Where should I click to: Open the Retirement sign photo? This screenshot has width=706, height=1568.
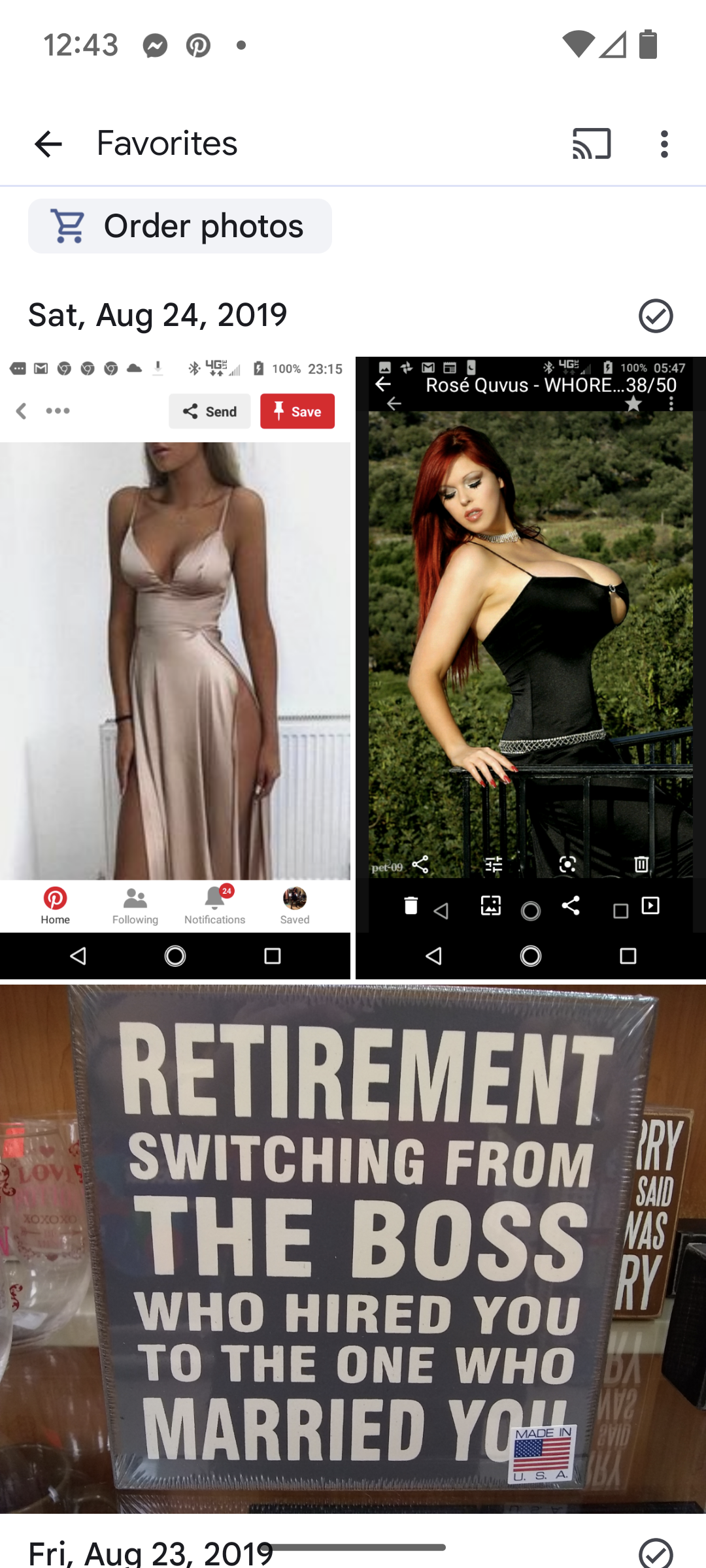click(353, 1249)
